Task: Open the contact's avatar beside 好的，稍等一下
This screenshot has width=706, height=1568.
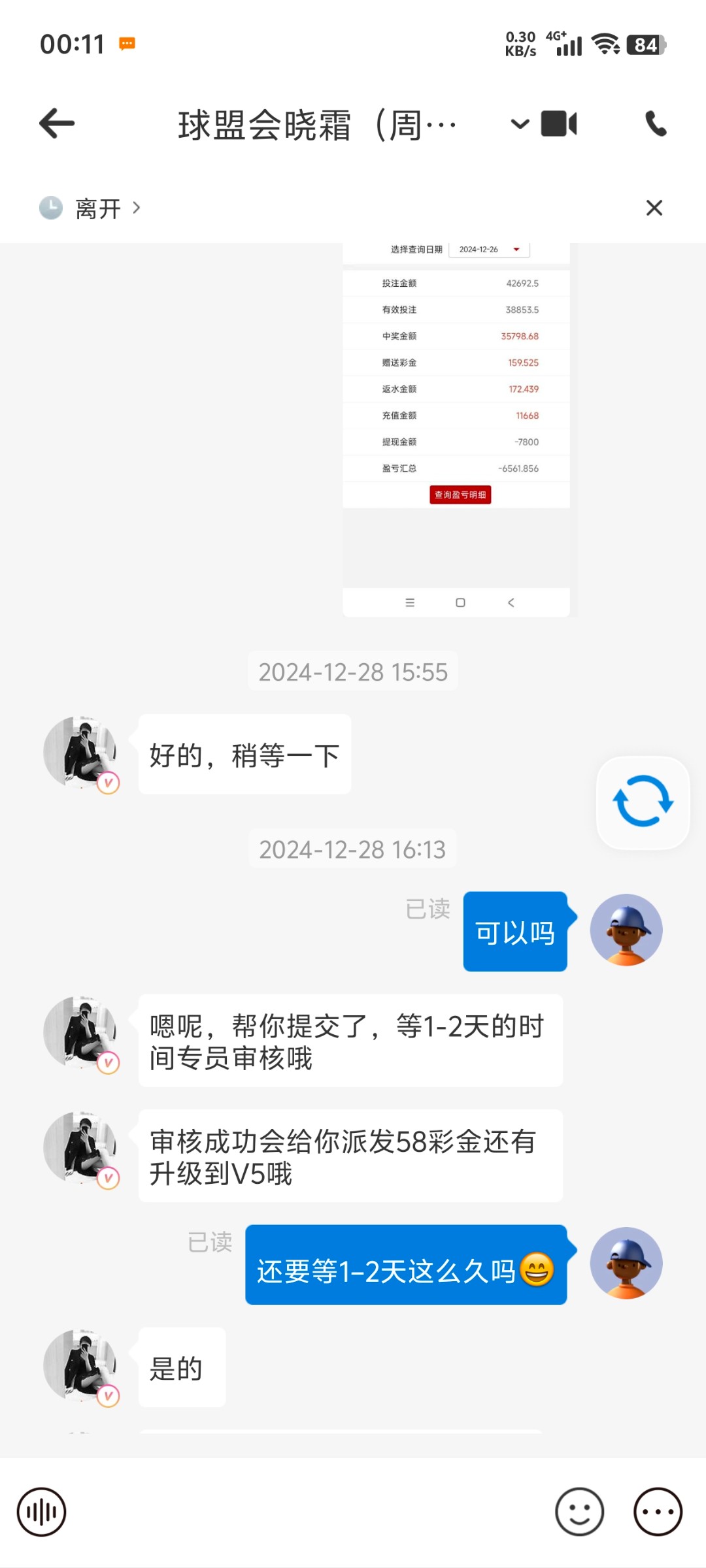Action: (x=80, y=753)
